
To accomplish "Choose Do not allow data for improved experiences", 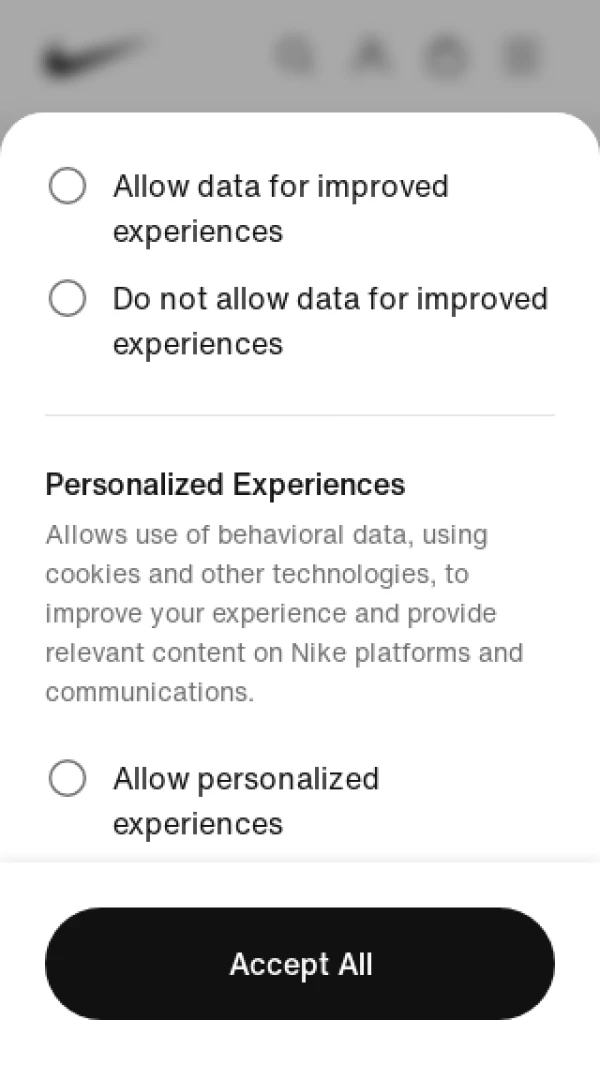I will [x=67, y=298].
